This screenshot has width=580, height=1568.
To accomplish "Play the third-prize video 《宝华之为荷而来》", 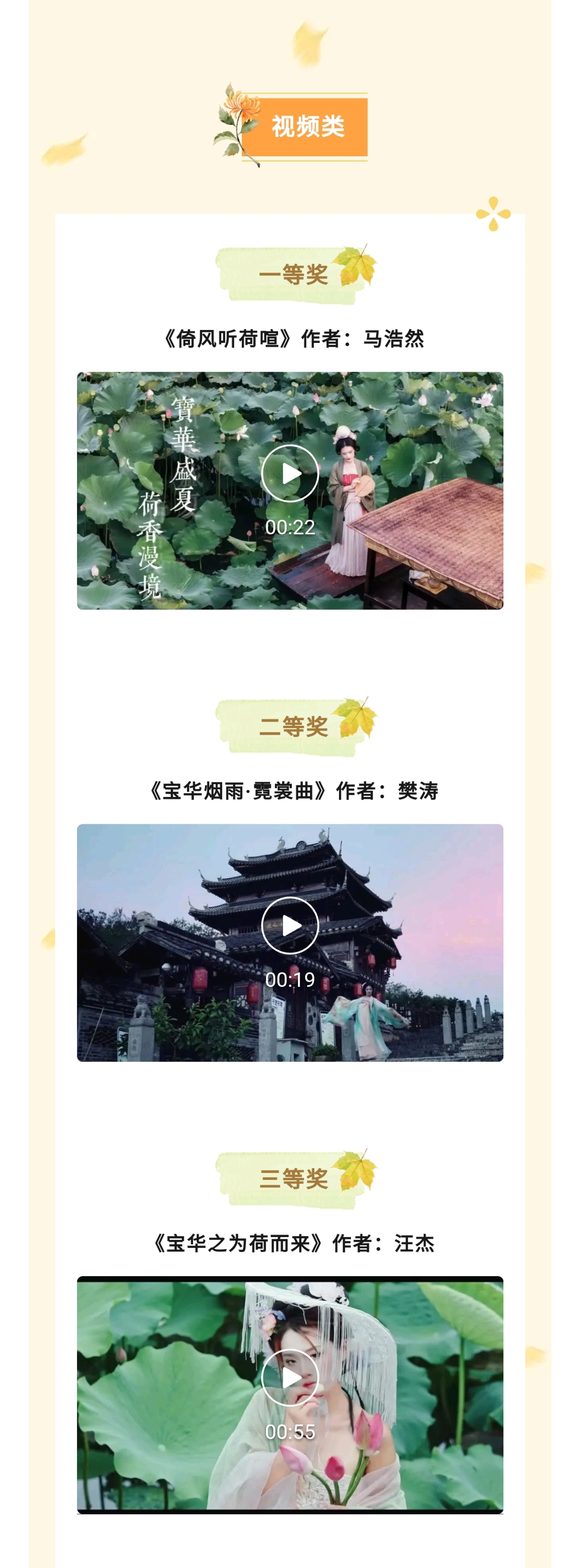I will click(x=290, y=1377).
